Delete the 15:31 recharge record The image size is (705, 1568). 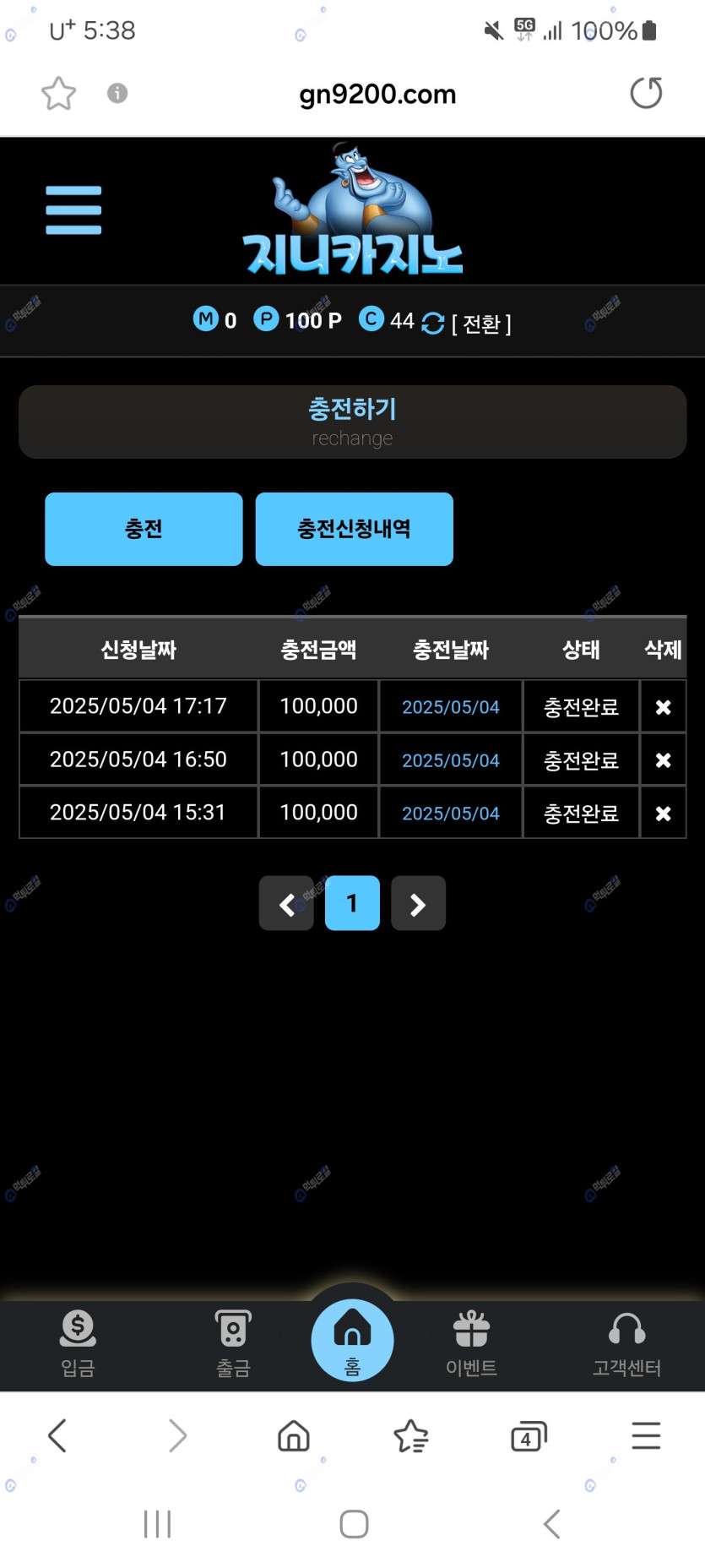point(663,814)
